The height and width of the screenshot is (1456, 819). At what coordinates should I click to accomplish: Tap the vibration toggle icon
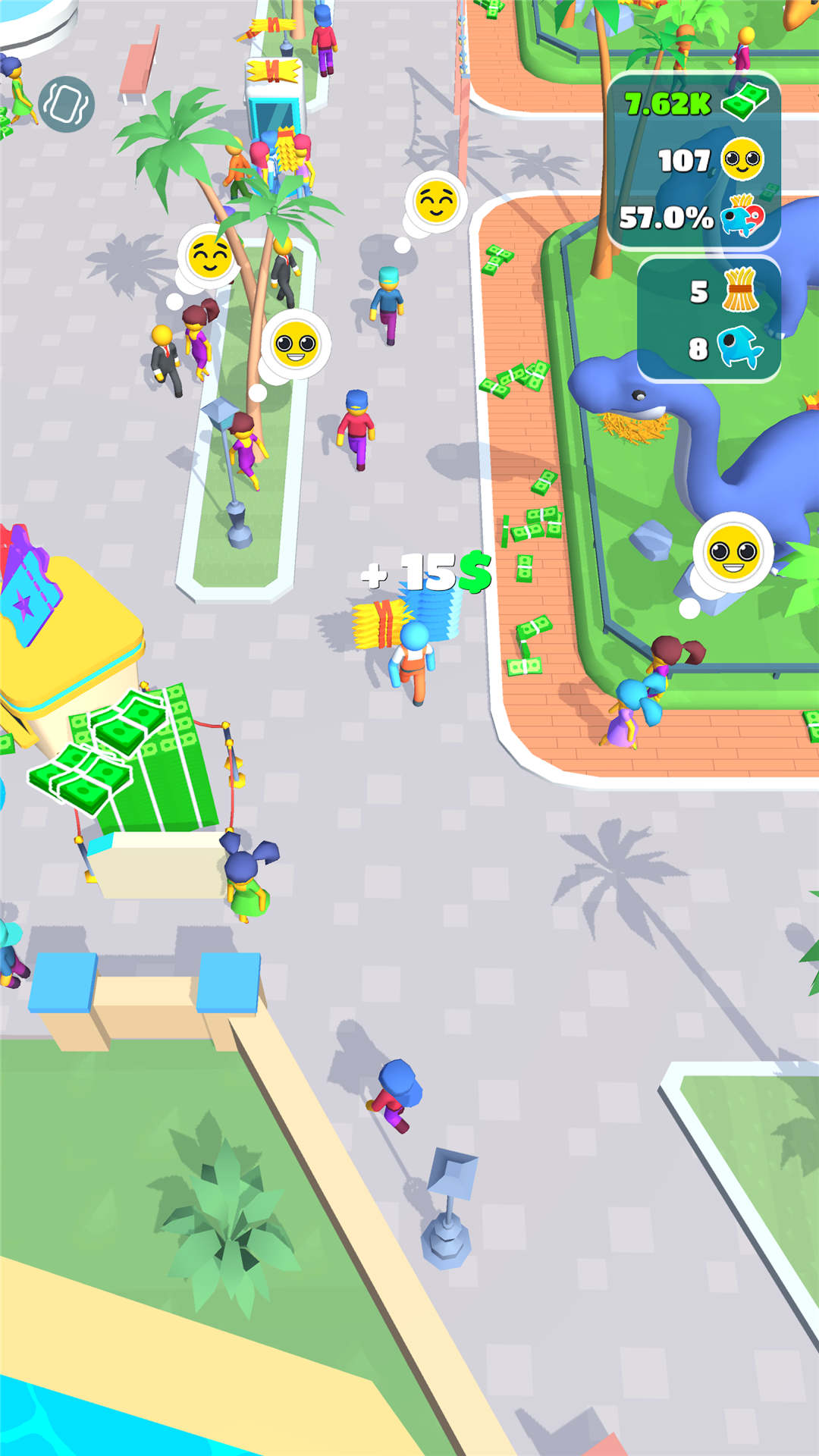coord(67,104)
